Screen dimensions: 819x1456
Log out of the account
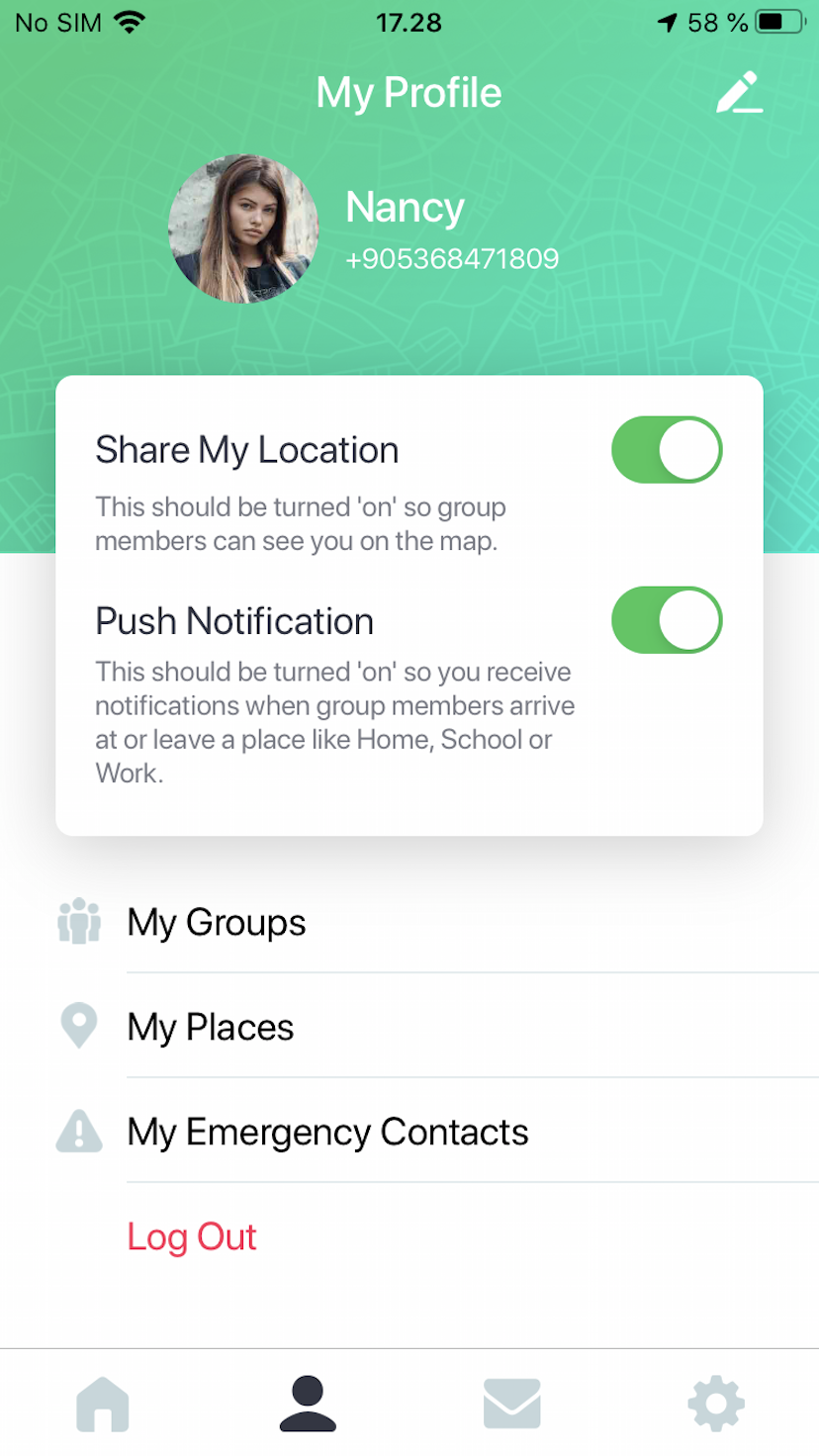[x=192, y=1236]
